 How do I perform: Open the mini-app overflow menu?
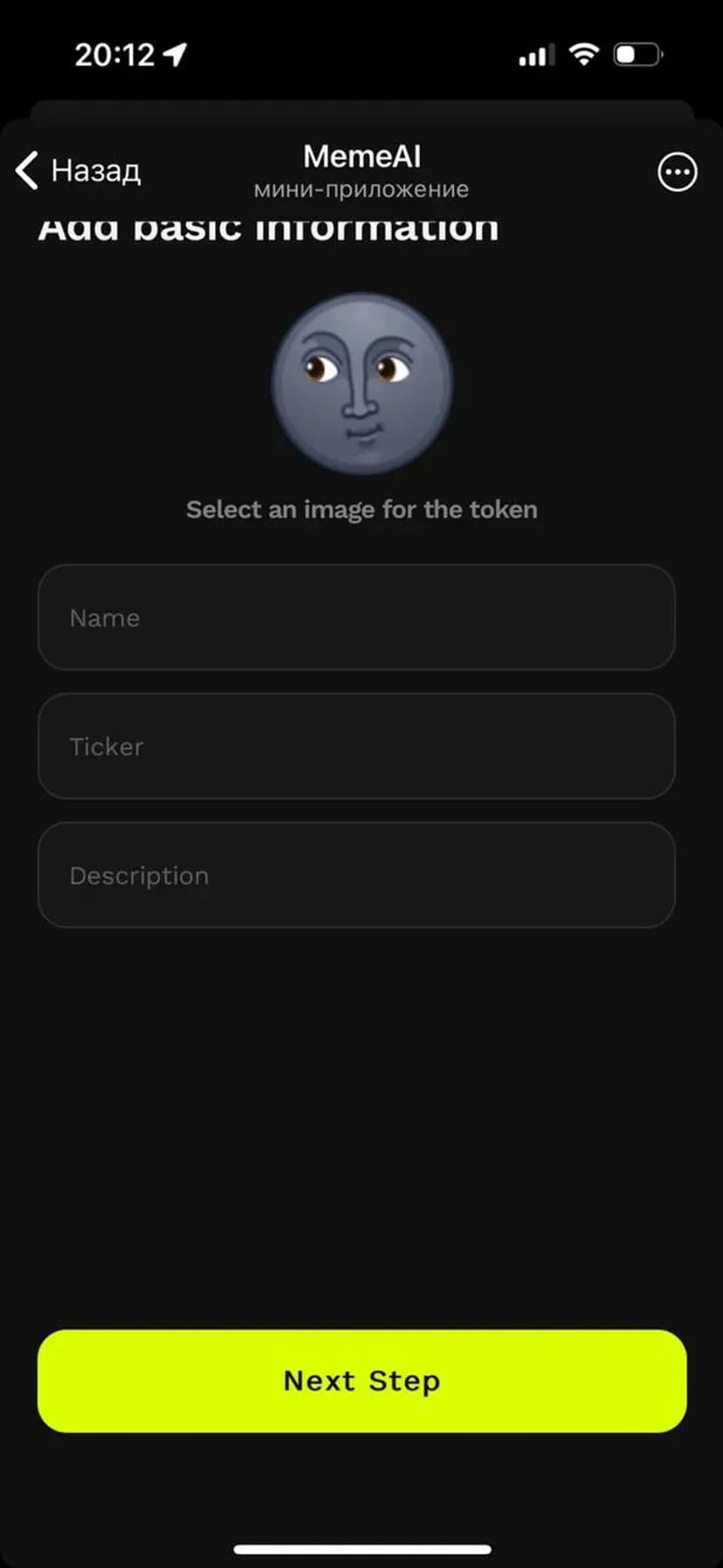click(x=677, y=172)
